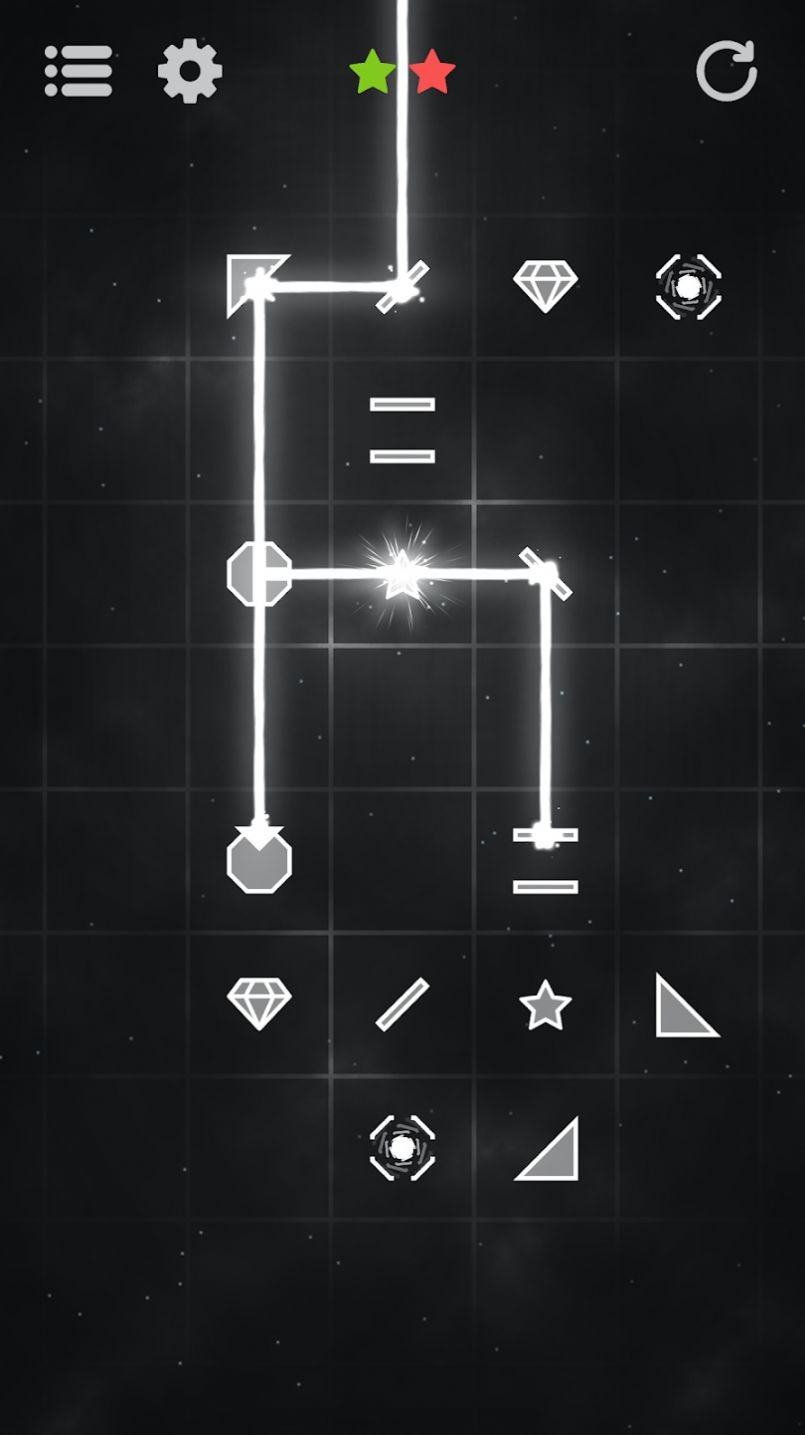Tap the glowing star on the grid
Viewport: 805px width, 1435px height.
[x=401, y=575]
